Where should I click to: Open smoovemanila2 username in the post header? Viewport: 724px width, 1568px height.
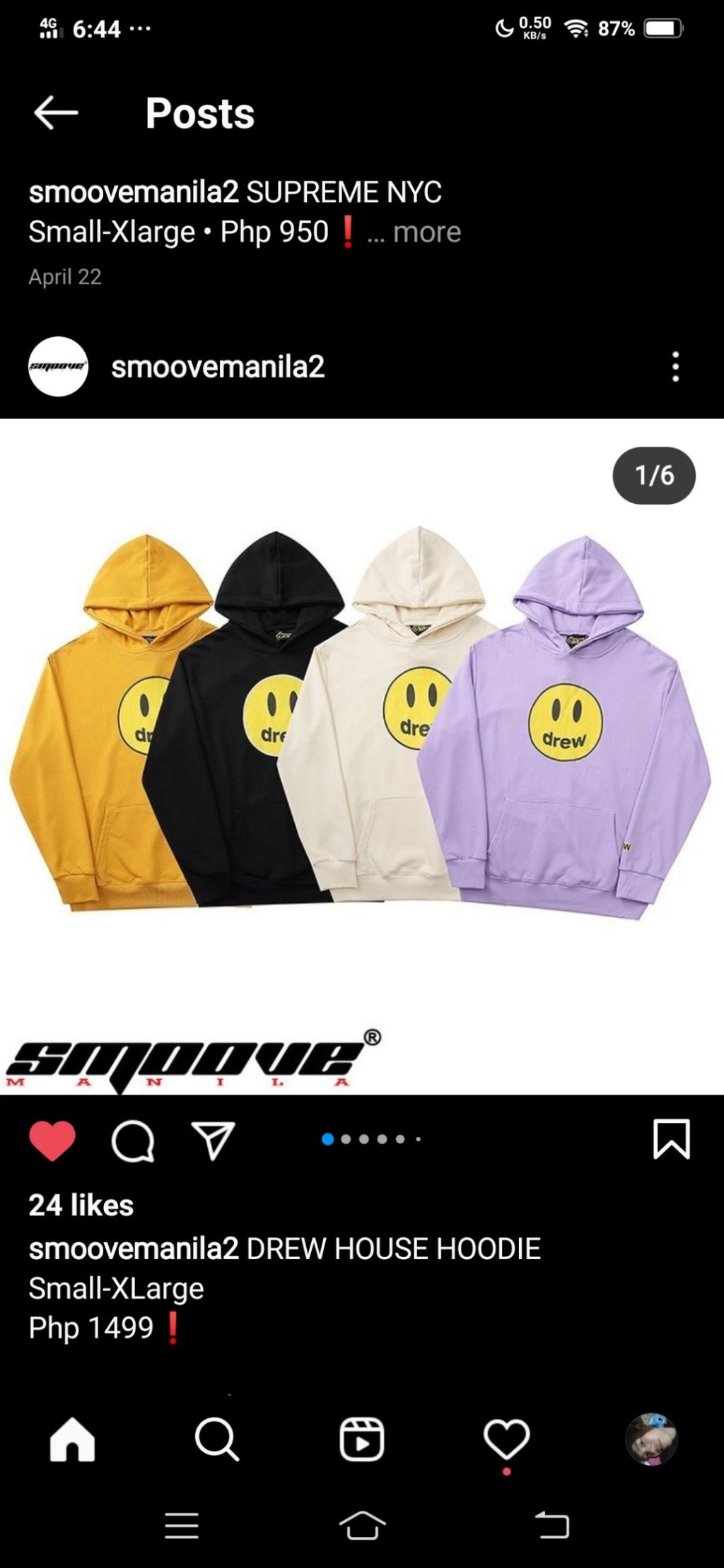pos(218,367)
